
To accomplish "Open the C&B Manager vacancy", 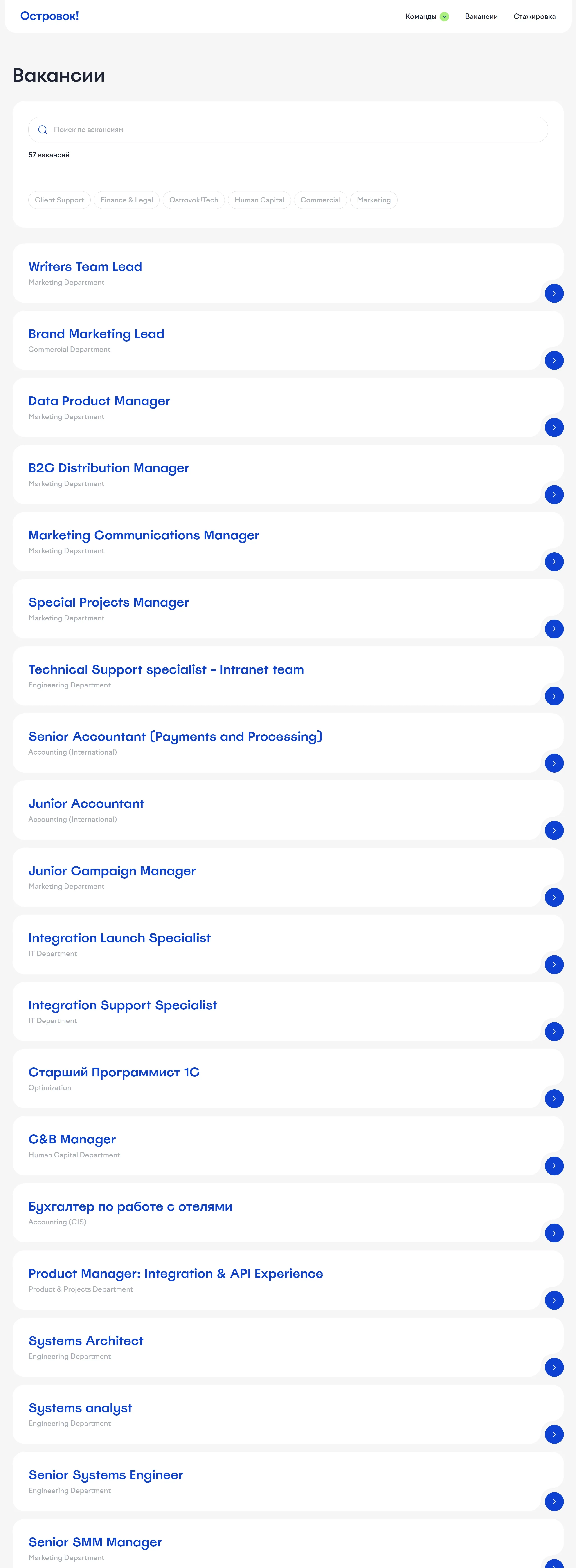I will coord(72,1139).
